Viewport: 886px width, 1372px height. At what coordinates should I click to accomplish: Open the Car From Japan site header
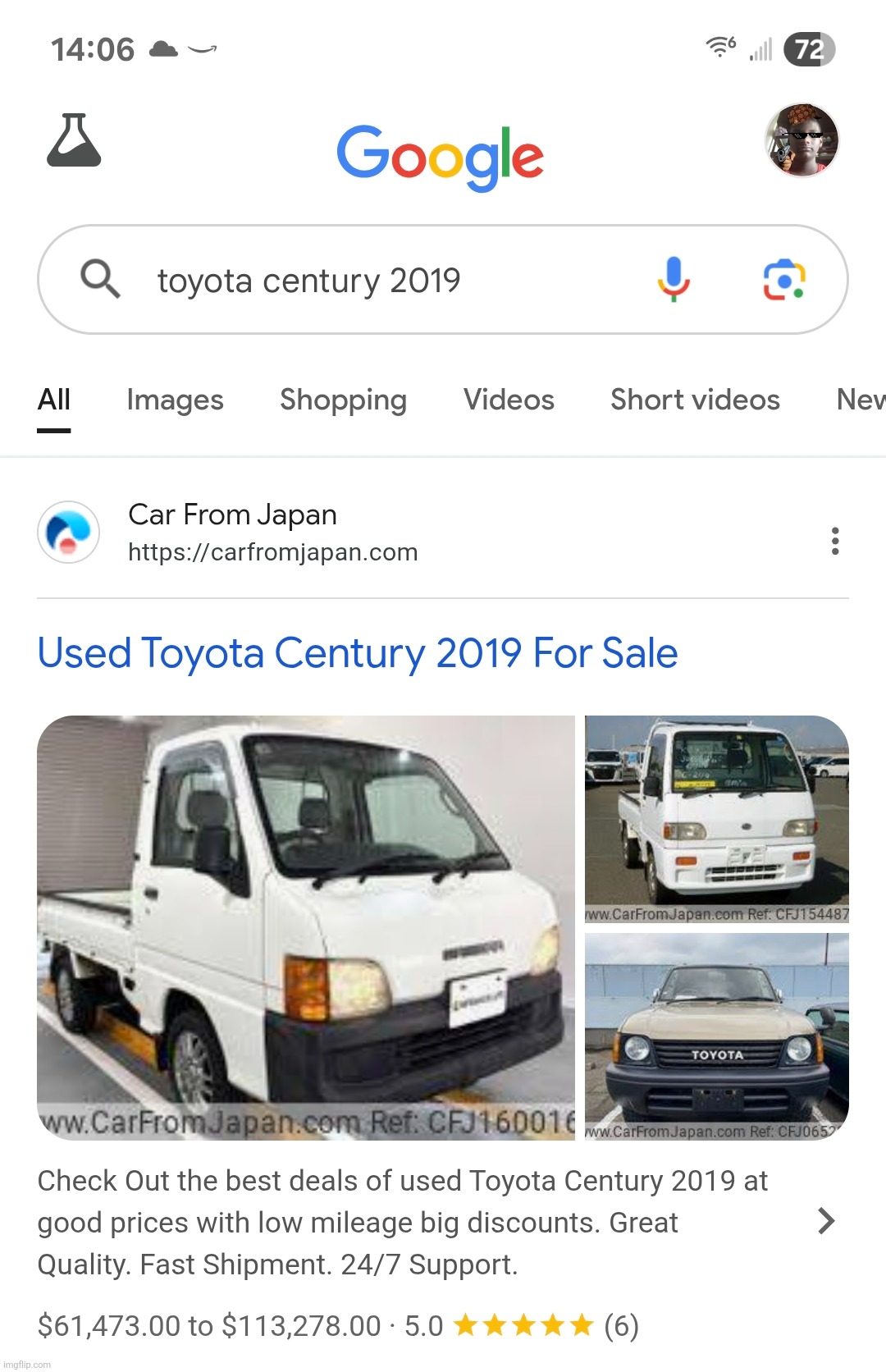[x=232, y=532]
